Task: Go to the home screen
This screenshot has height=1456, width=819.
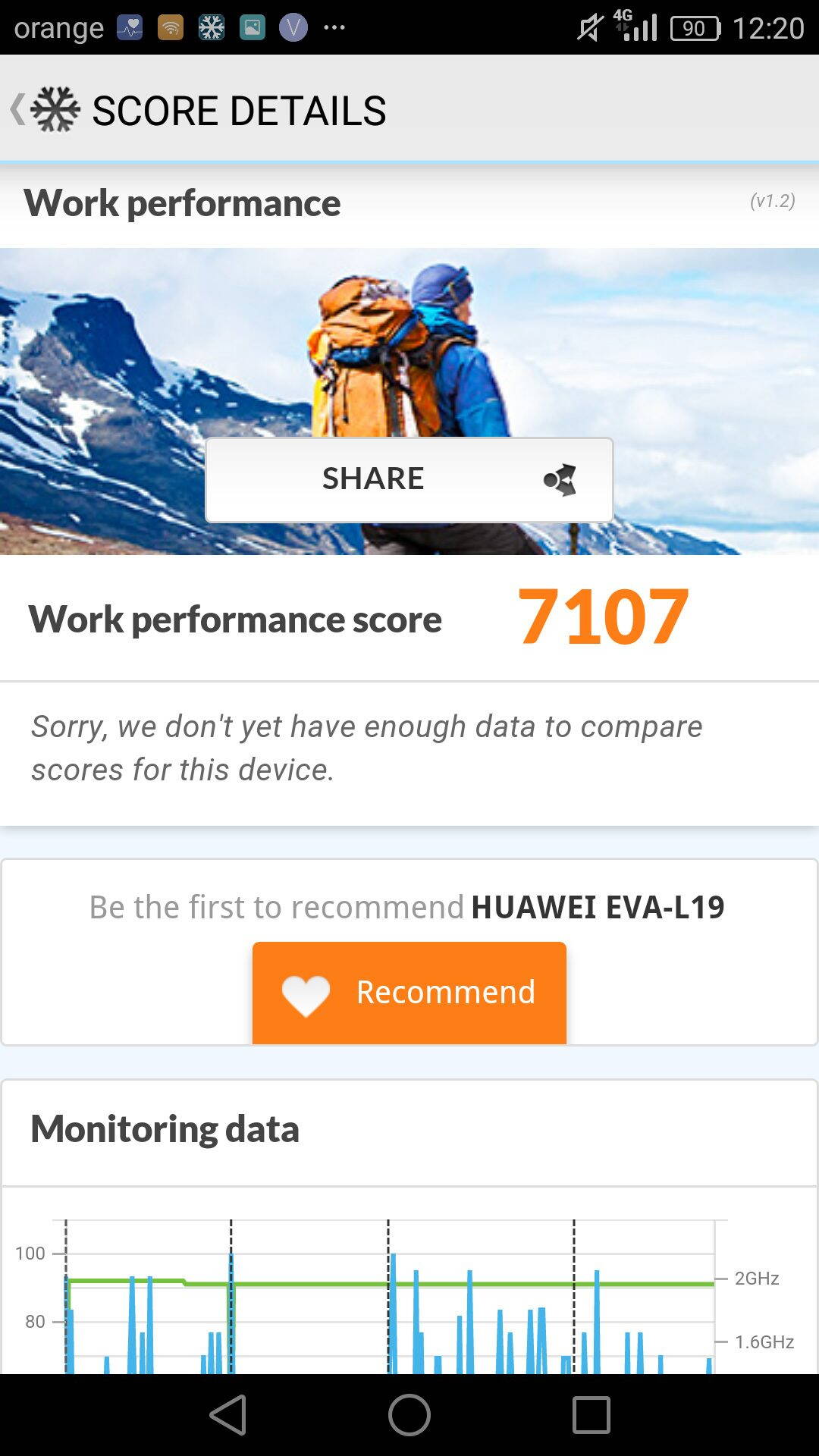Action: point(409,1415)
